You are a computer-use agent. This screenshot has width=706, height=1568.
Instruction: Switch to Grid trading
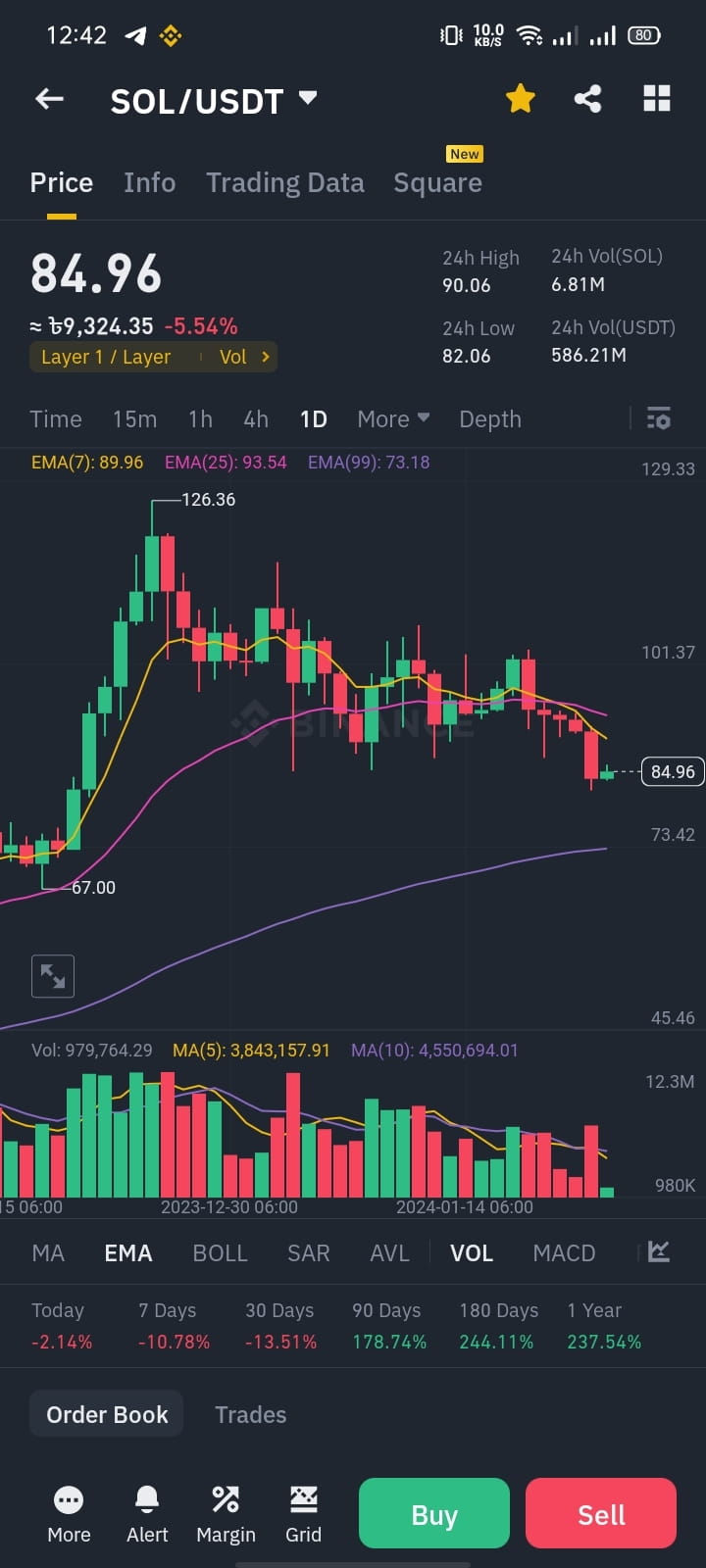pyautogui.click(x=303, y=1514)
